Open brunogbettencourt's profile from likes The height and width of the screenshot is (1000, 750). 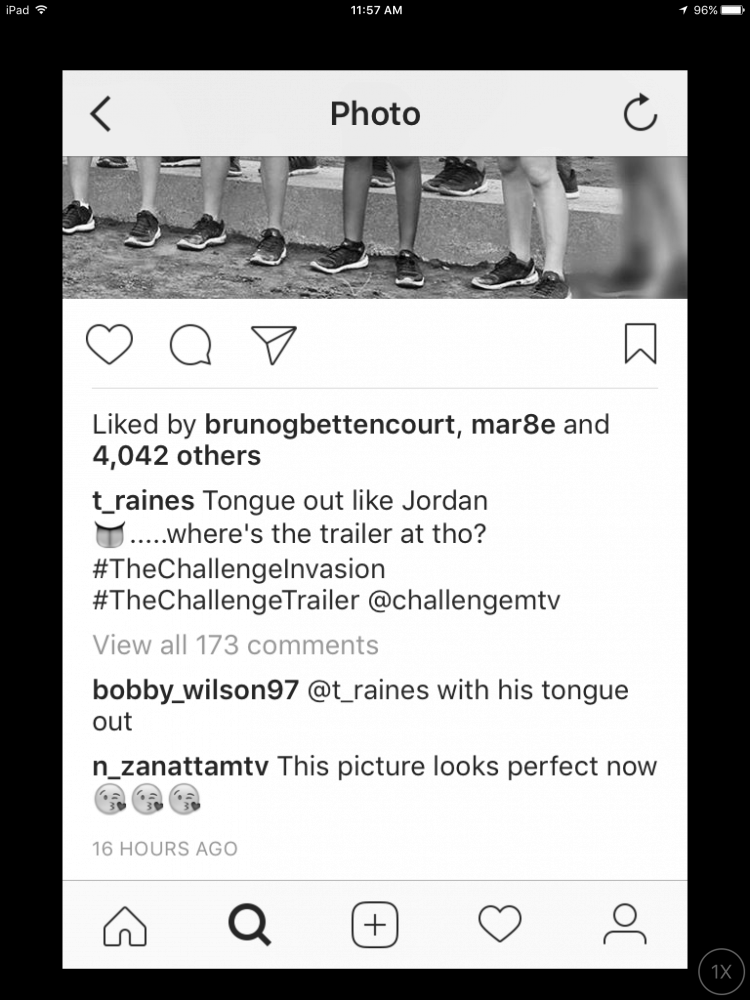[330, 424]
